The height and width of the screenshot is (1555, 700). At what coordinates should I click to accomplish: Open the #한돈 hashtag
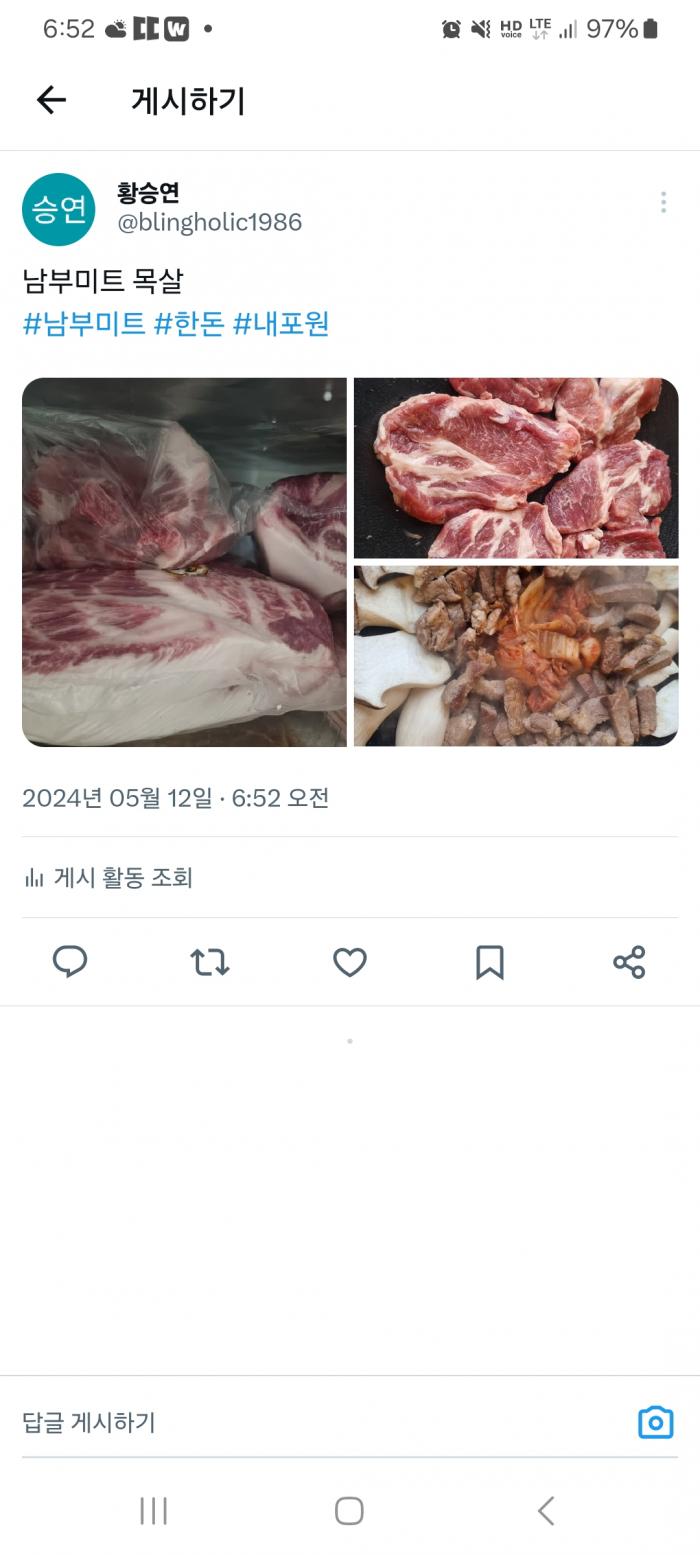[x=189, y=324]
